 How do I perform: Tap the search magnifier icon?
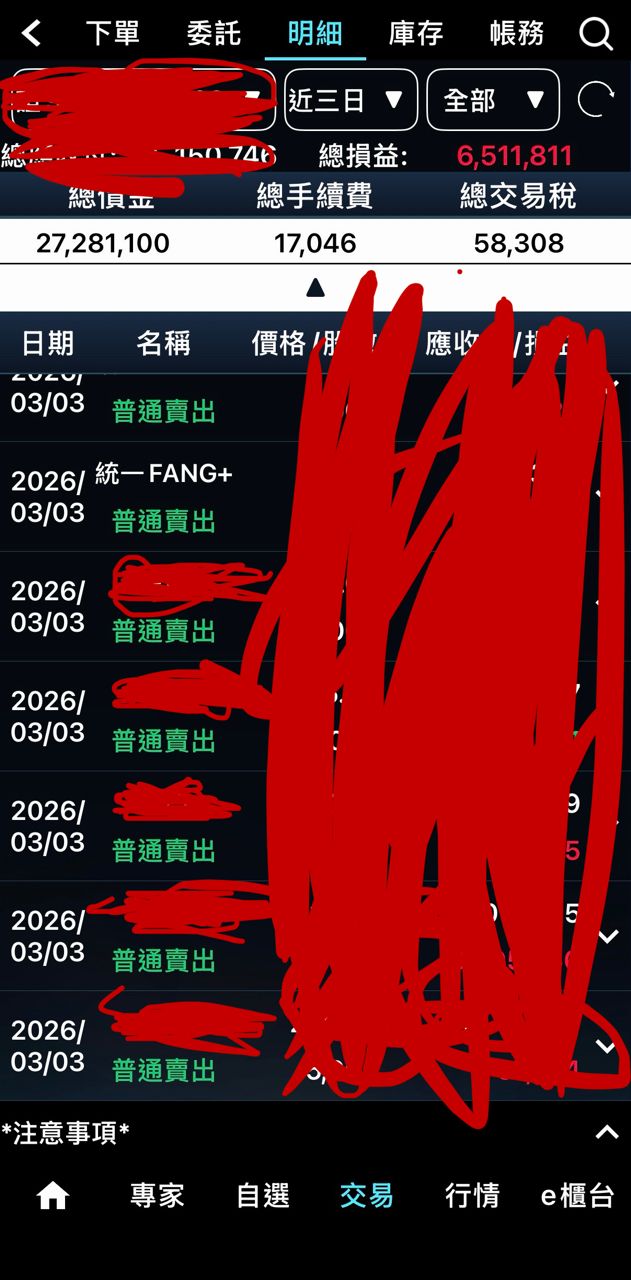click(x=596, y=35)
